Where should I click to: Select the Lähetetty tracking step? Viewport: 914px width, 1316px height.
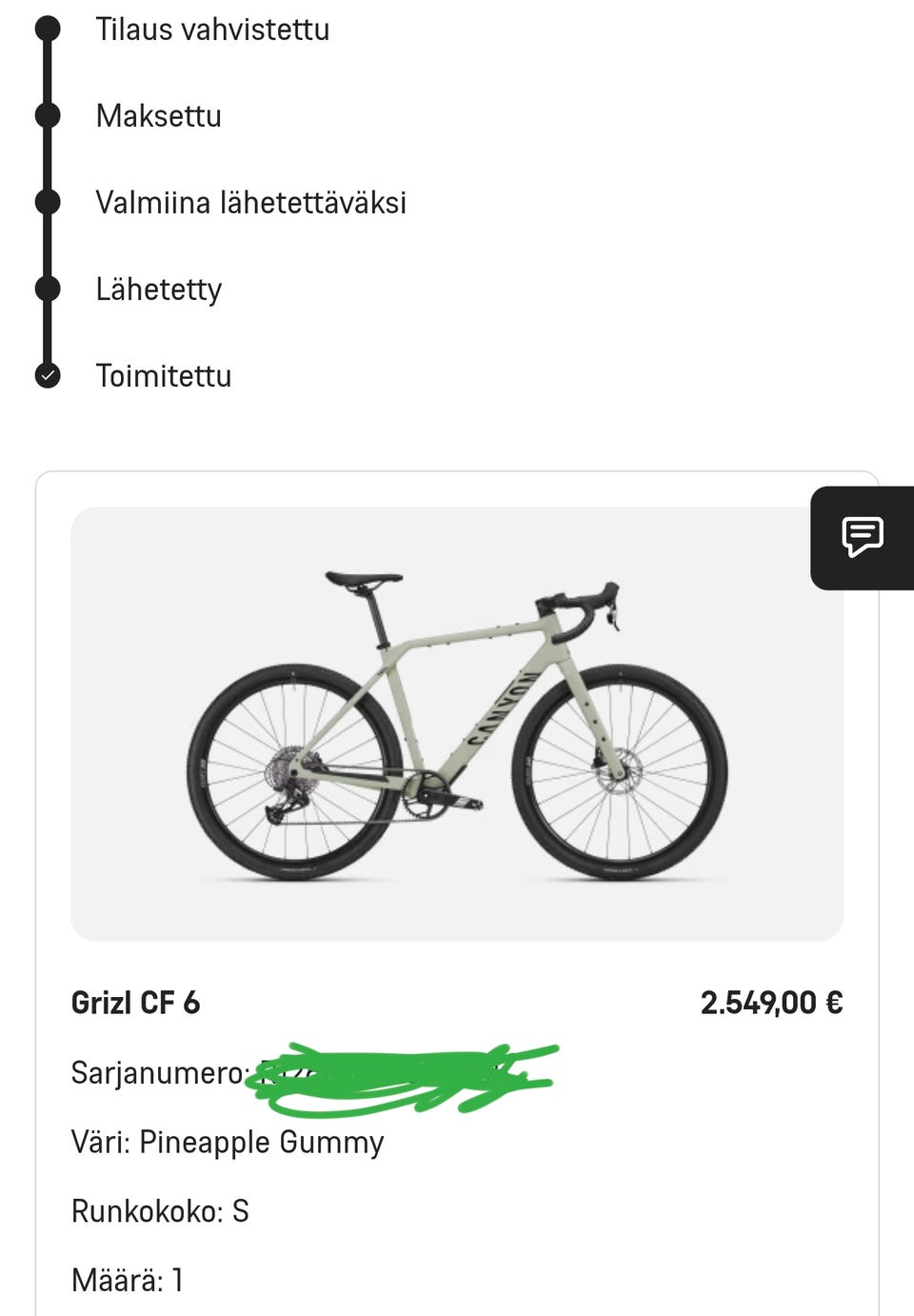[158, 289]
